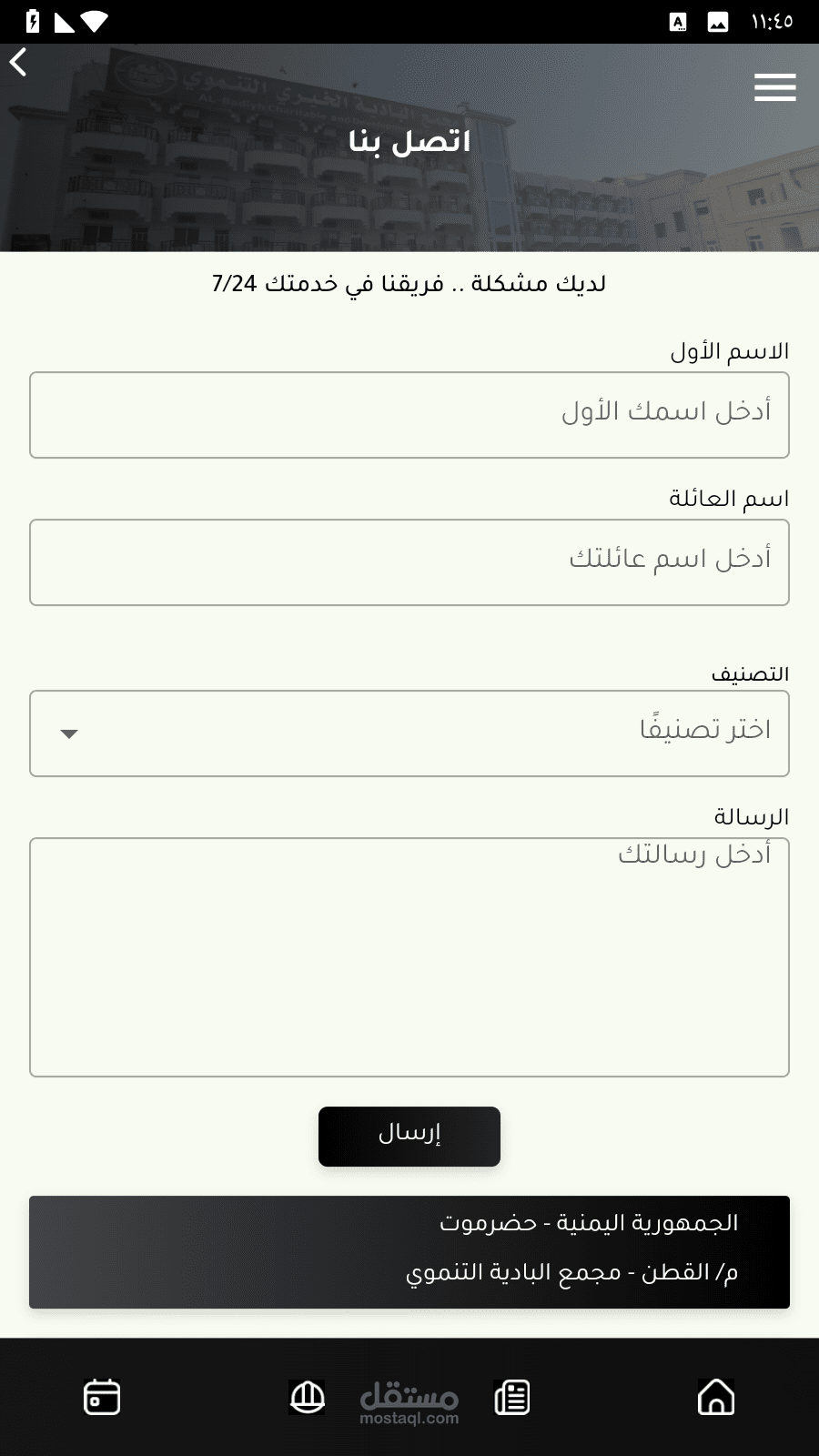Open the globe tab in bottom bar
Image resolution: width=819 pixels, height=1456 pixels.
pos(308,1397)
